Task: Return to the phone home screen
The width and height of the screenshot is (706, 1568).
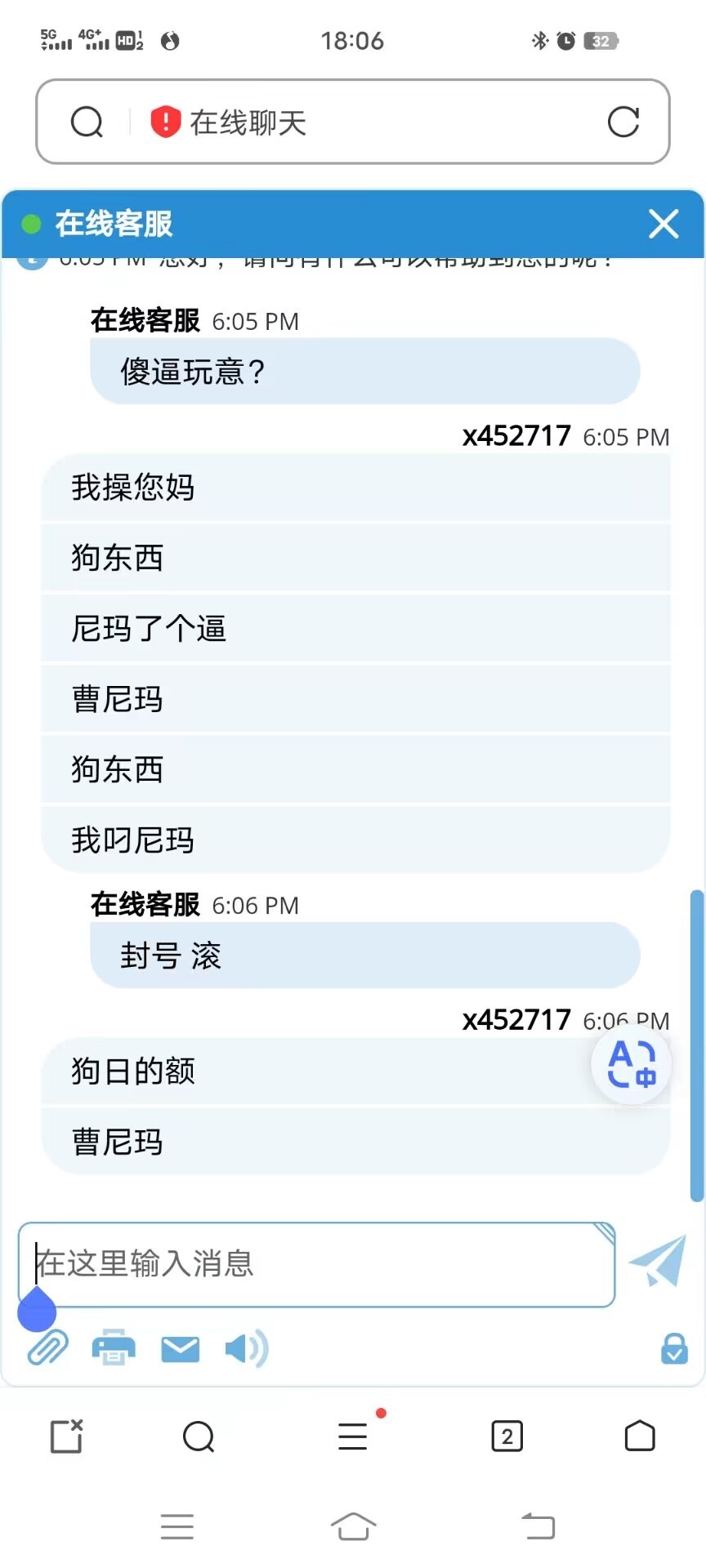Action: point(353,1526)
